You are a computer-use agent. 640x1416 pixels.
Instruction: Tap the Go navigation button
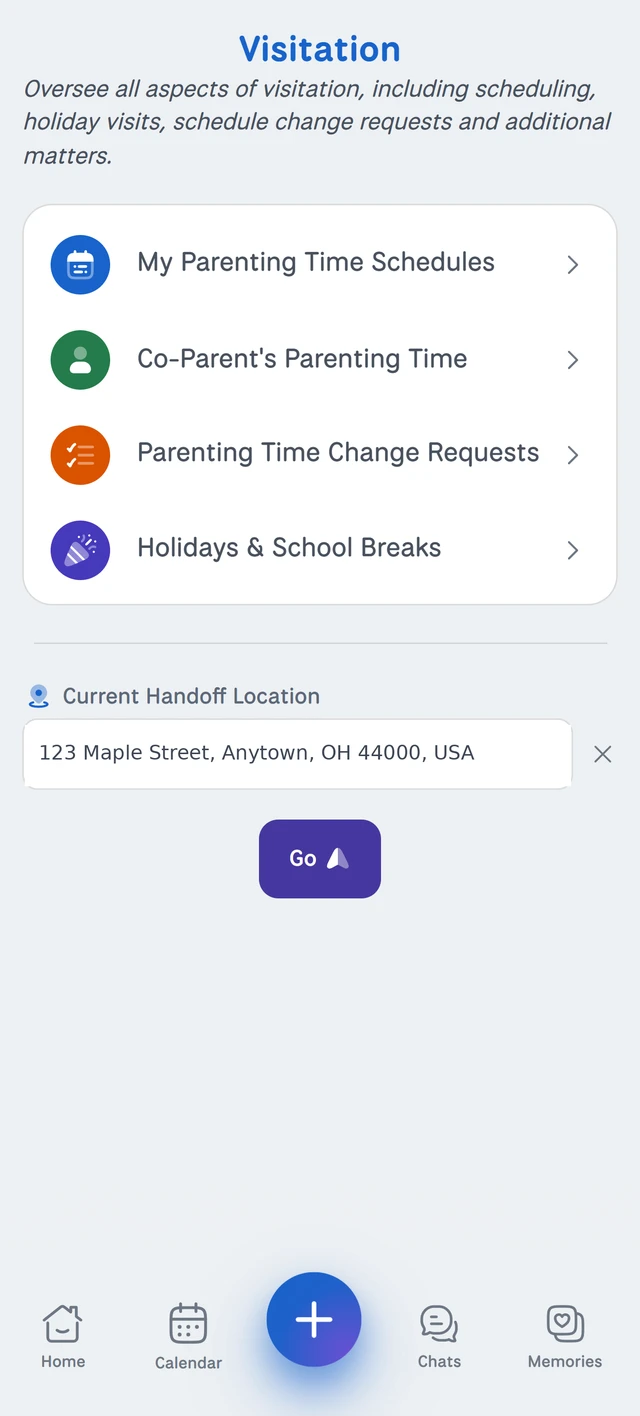click(320, 859)
